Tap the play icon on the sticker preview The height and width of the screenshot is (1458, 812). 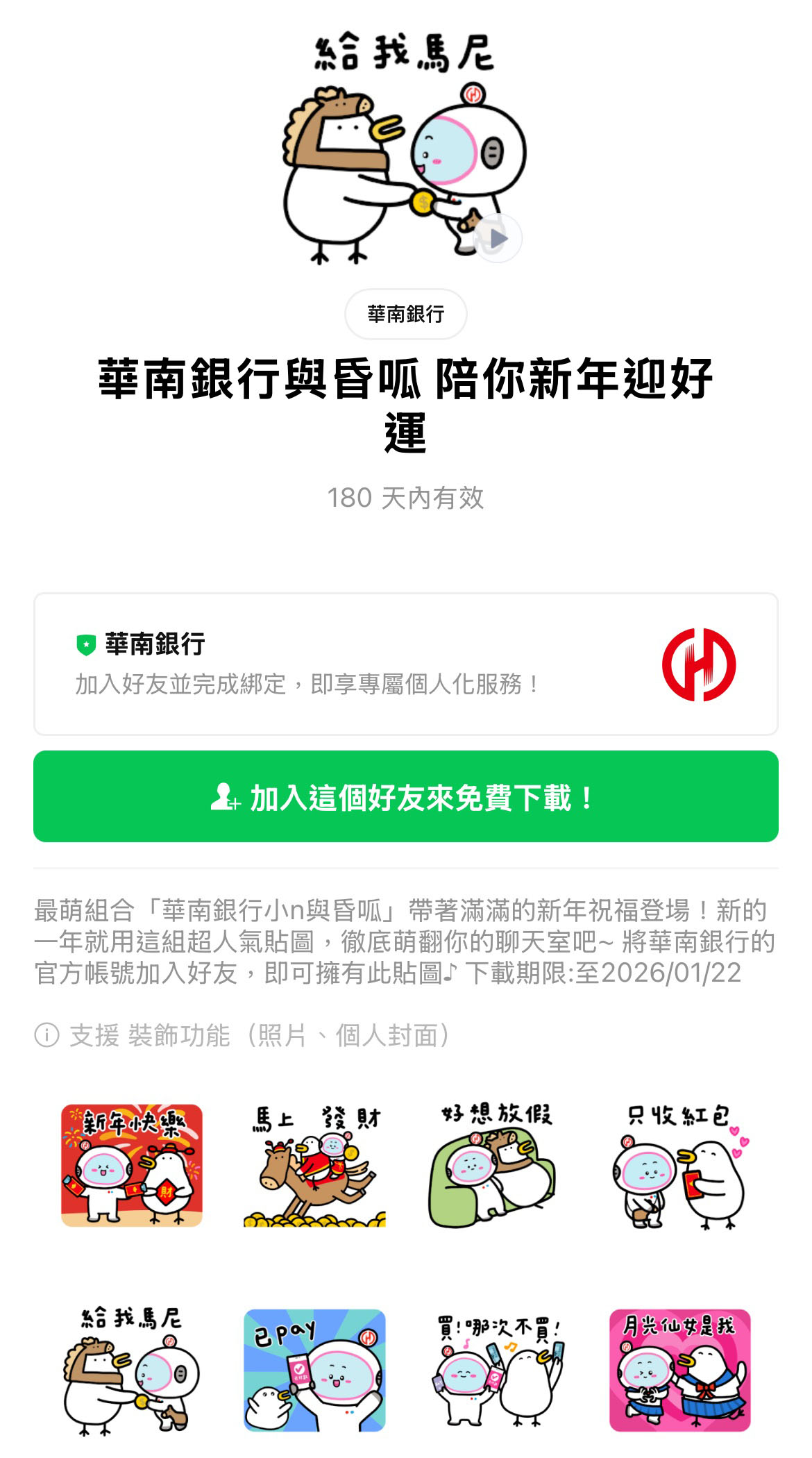tap(498, 237)
